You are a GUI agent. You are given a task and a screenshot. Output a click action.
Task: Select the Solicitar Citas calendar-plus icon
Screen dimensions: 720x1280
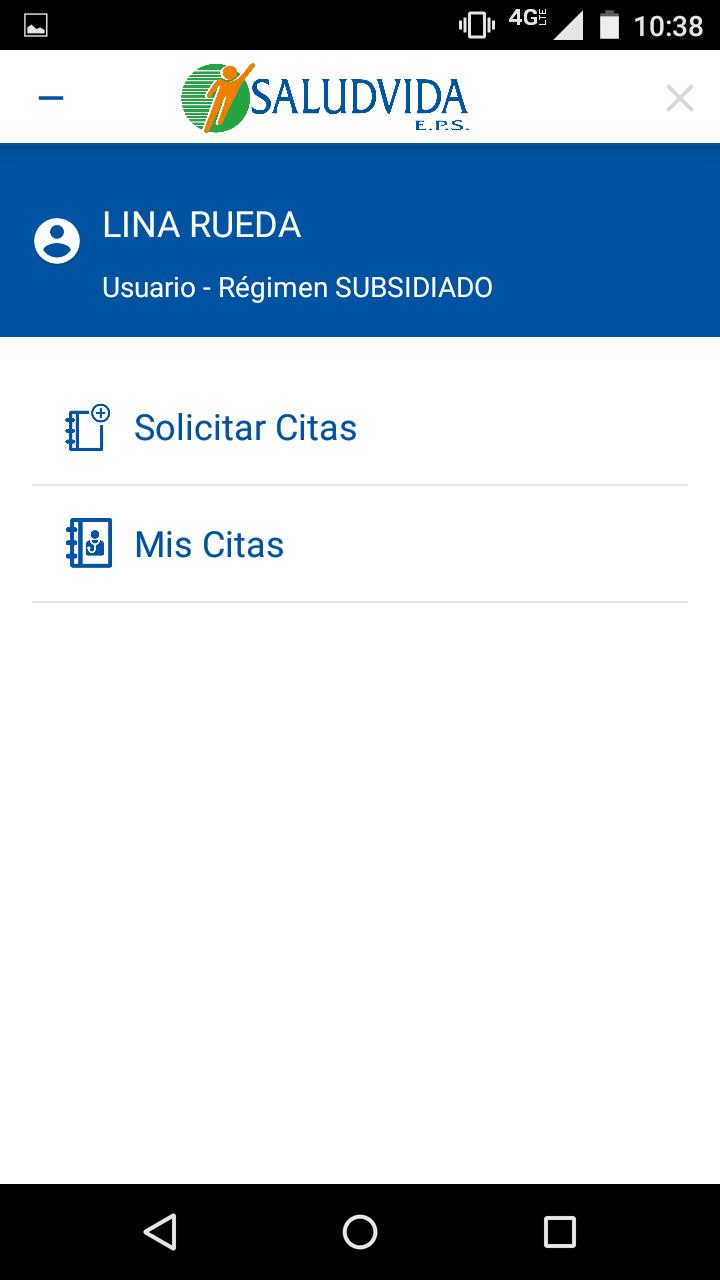pyautogui.click(x=86, y=427)
